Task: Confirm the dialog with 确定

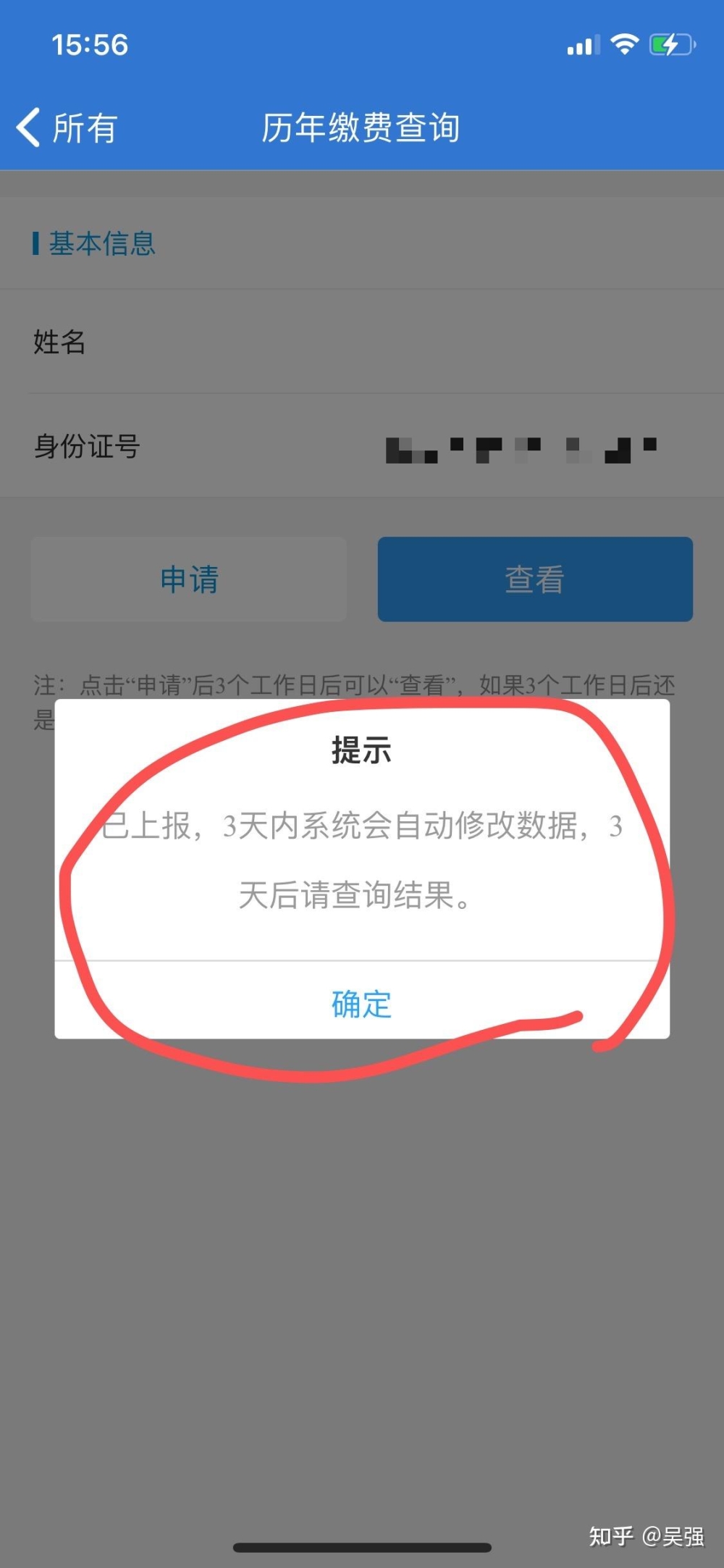Action: tap(361, 1003)
